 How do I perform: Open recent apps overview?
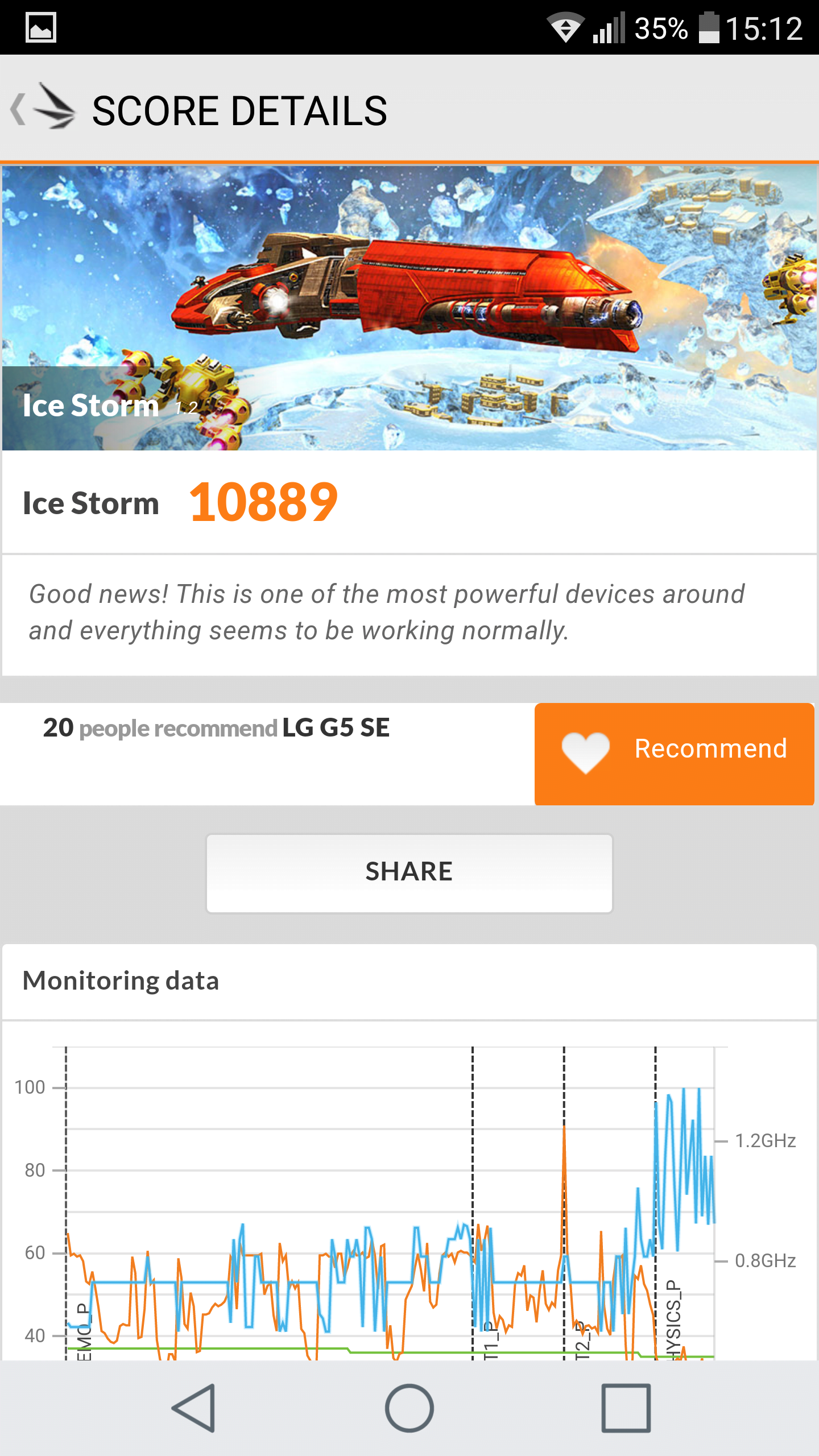626,1408
